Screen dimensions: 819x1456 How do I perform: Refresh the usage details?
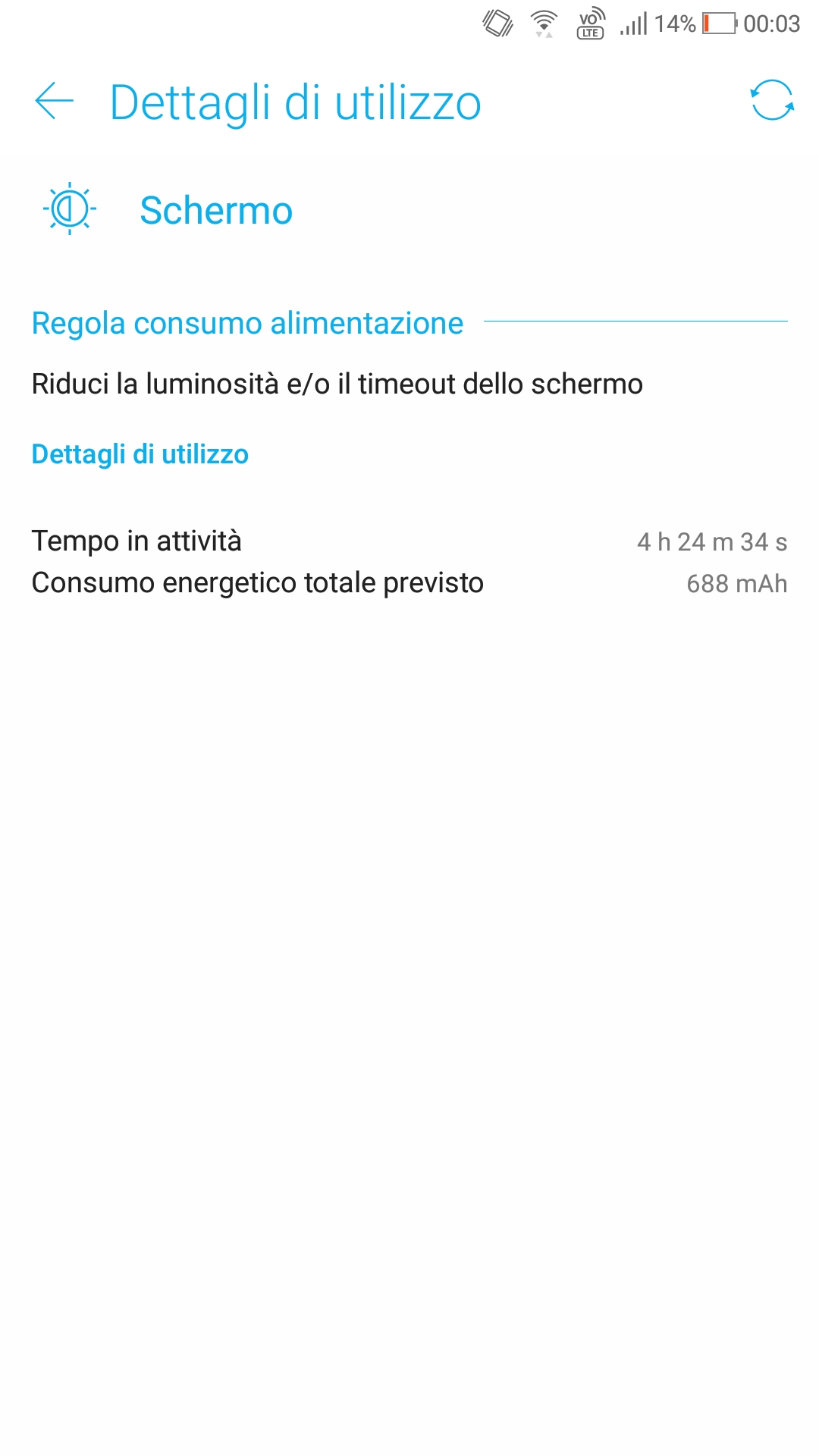point(772,100)
